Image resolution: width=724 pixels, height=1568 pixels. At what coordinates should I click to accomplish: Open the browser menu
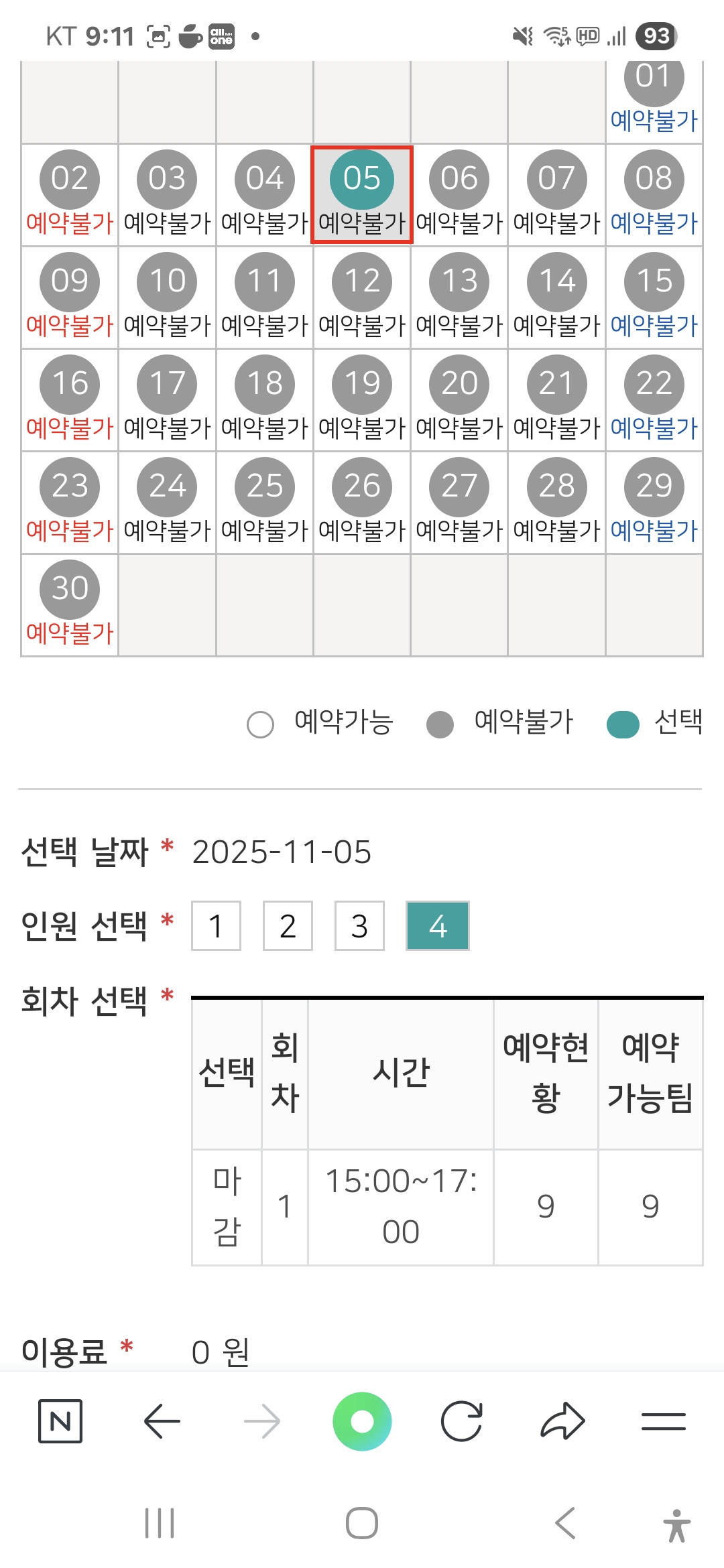663,1421
